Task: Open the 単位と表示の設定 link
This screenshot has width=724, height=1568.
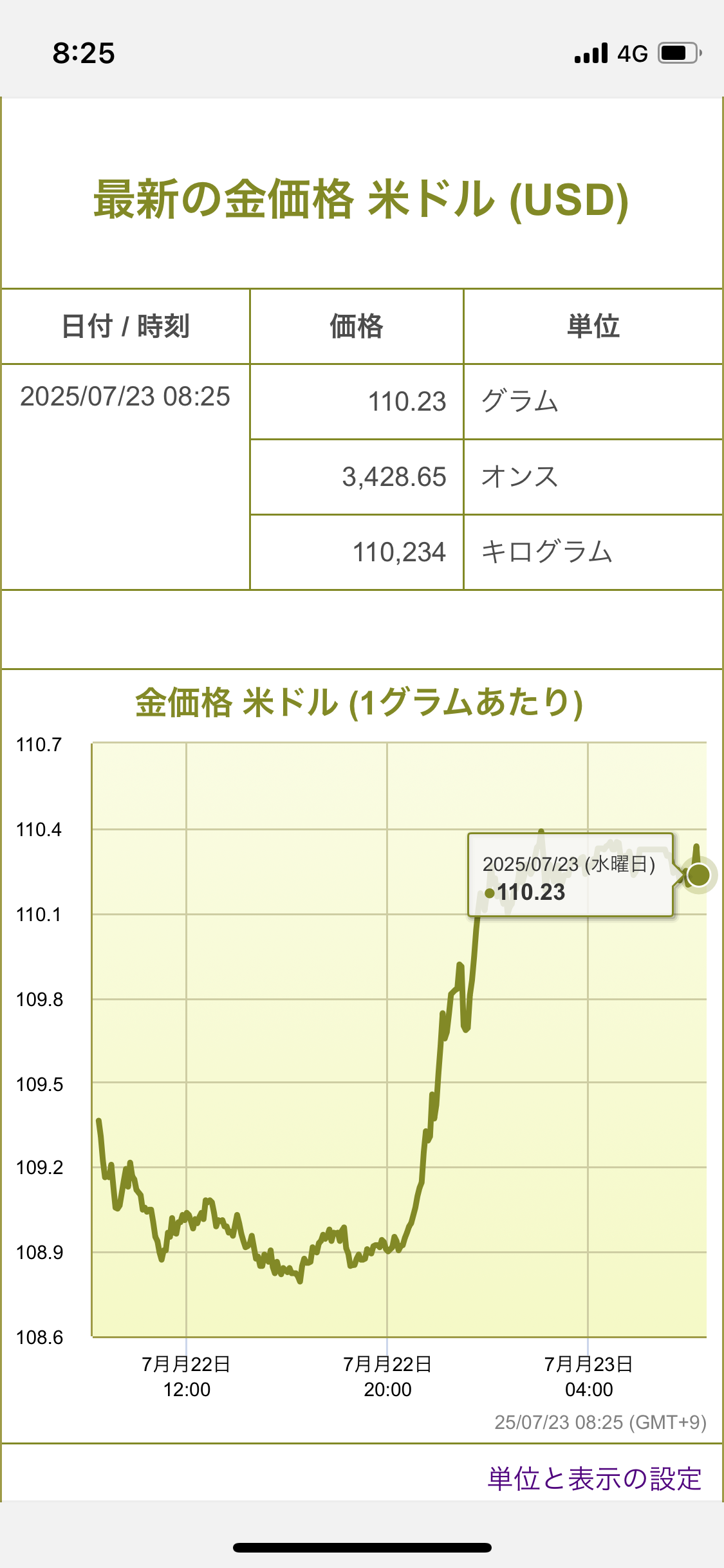Action: [594, 1479]
